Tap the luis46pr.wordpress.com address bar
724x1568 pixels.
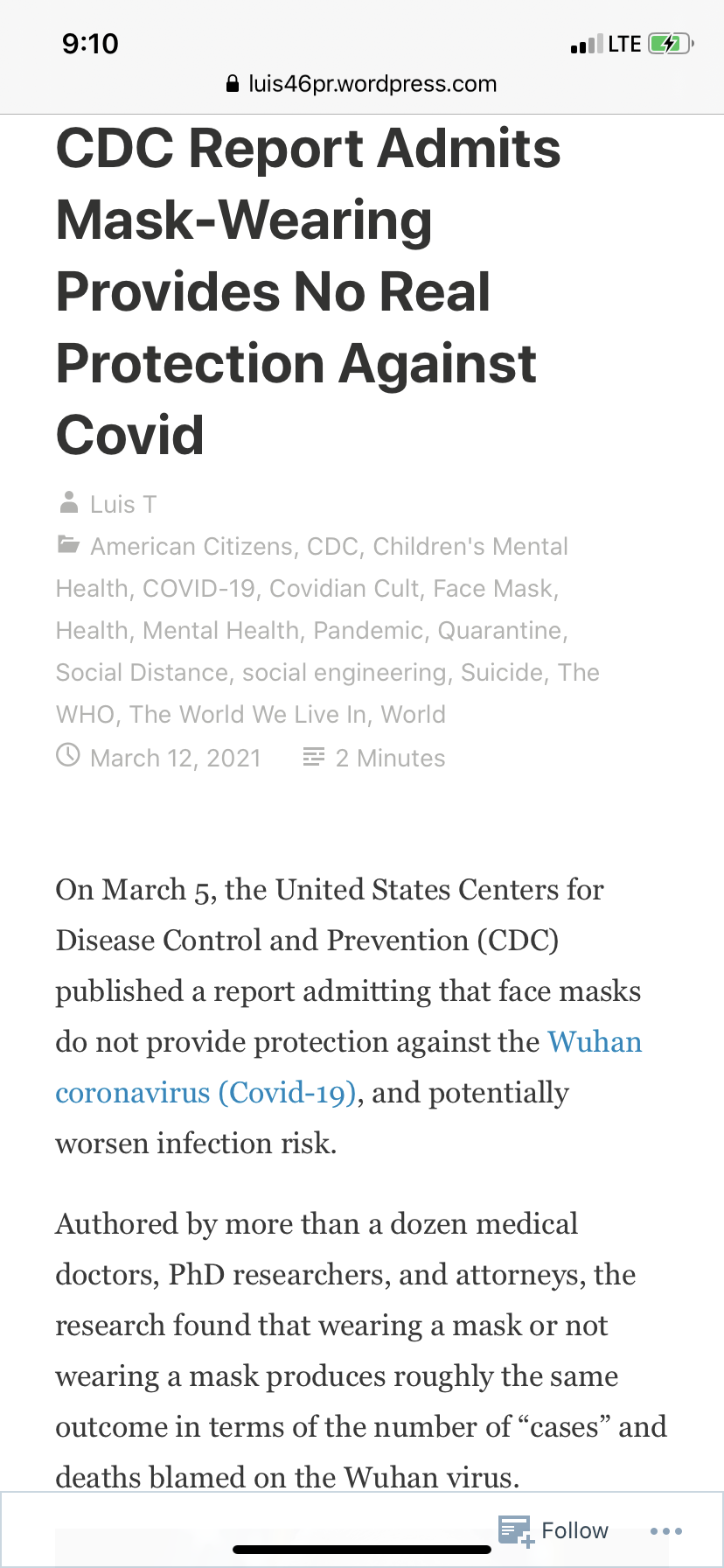click(361, 84)
